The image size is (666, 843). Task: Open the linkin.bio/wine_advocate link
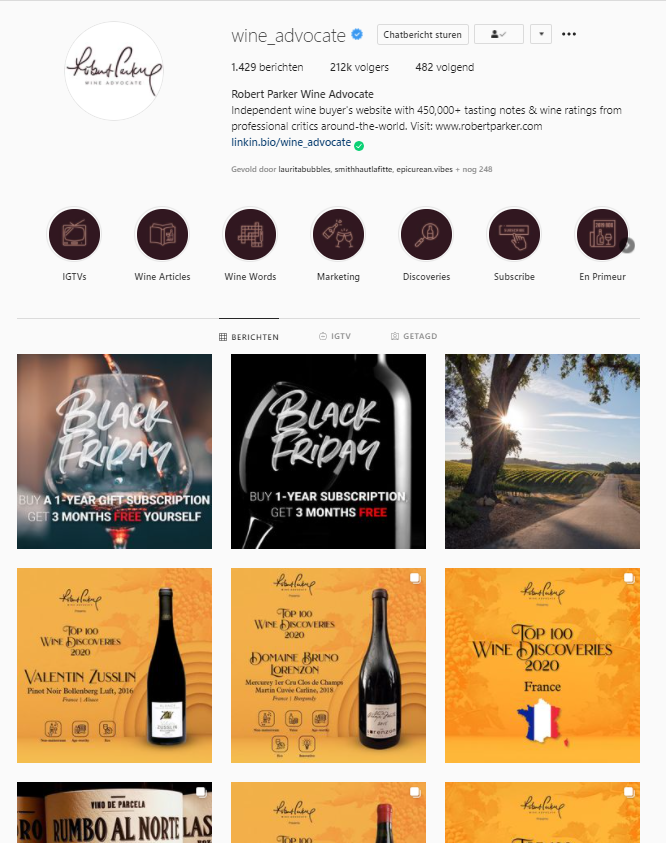pyautogui.click(x=291, y=143)
